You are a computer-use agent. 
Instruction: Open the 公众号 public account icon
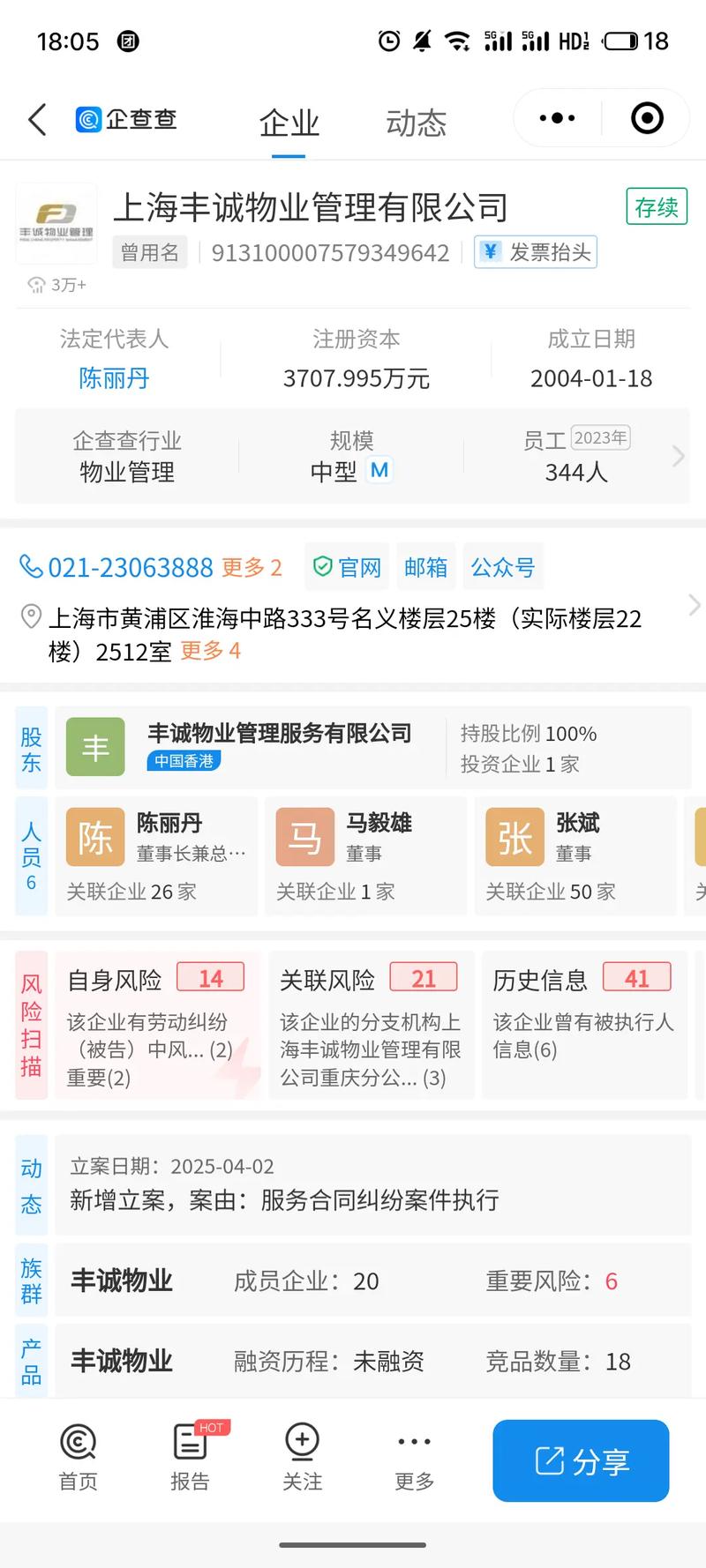[x=502, y=566]
